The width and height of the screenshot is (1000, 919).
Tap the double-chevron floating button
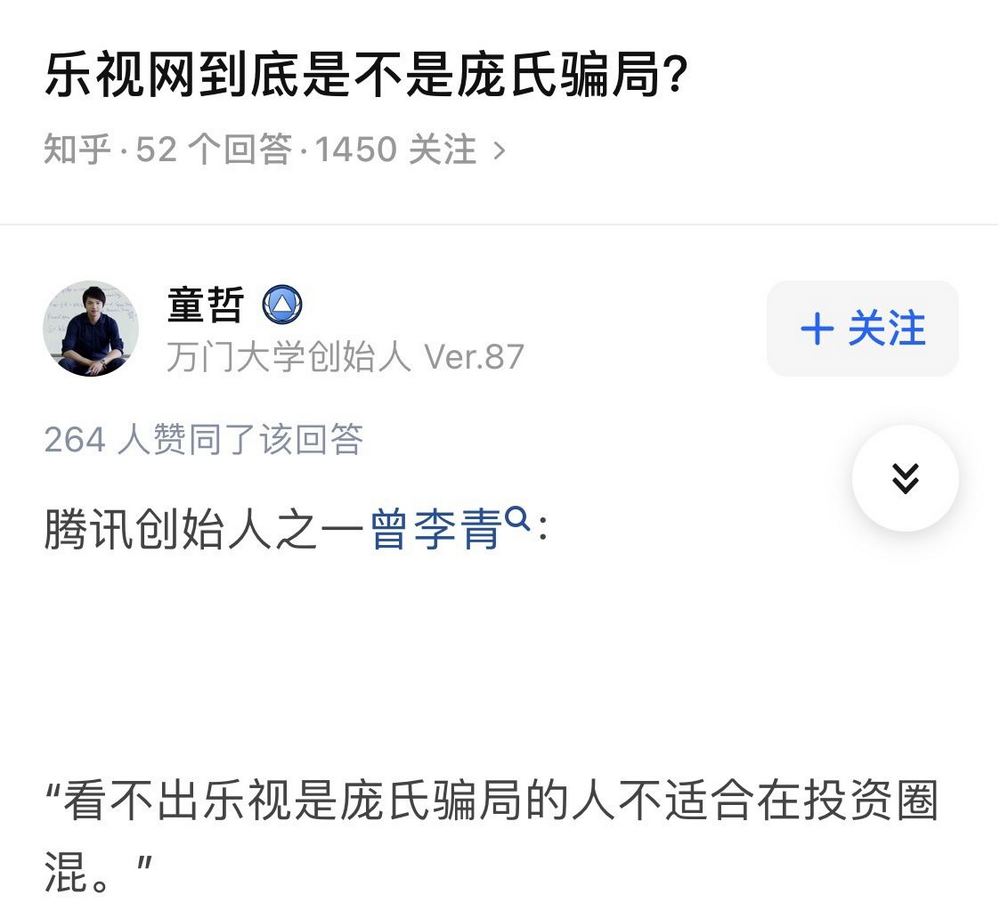(x=905, y=478)
